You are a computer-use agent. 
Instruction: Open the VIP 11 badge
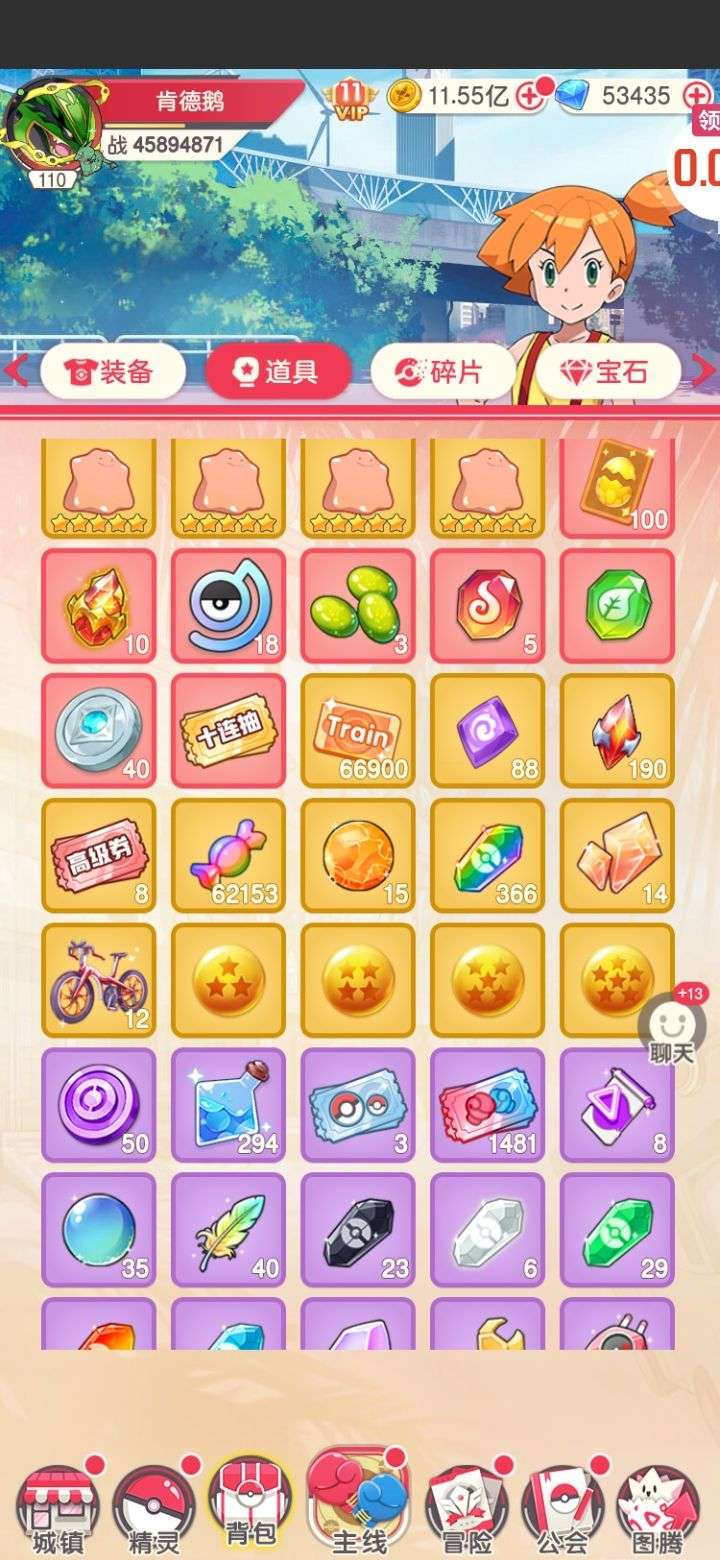point(349,98)
